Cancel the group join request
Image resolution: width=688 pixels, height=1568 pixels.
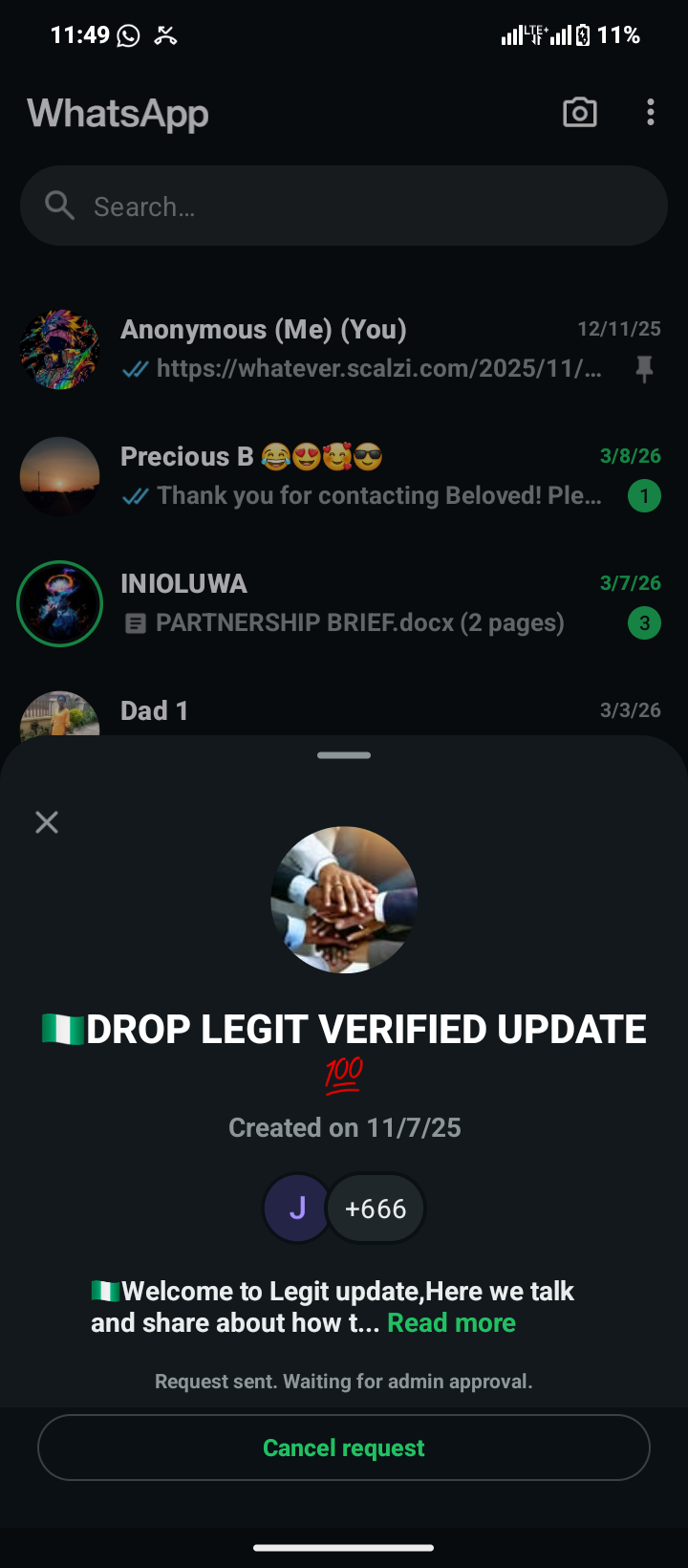(344, 1448)
